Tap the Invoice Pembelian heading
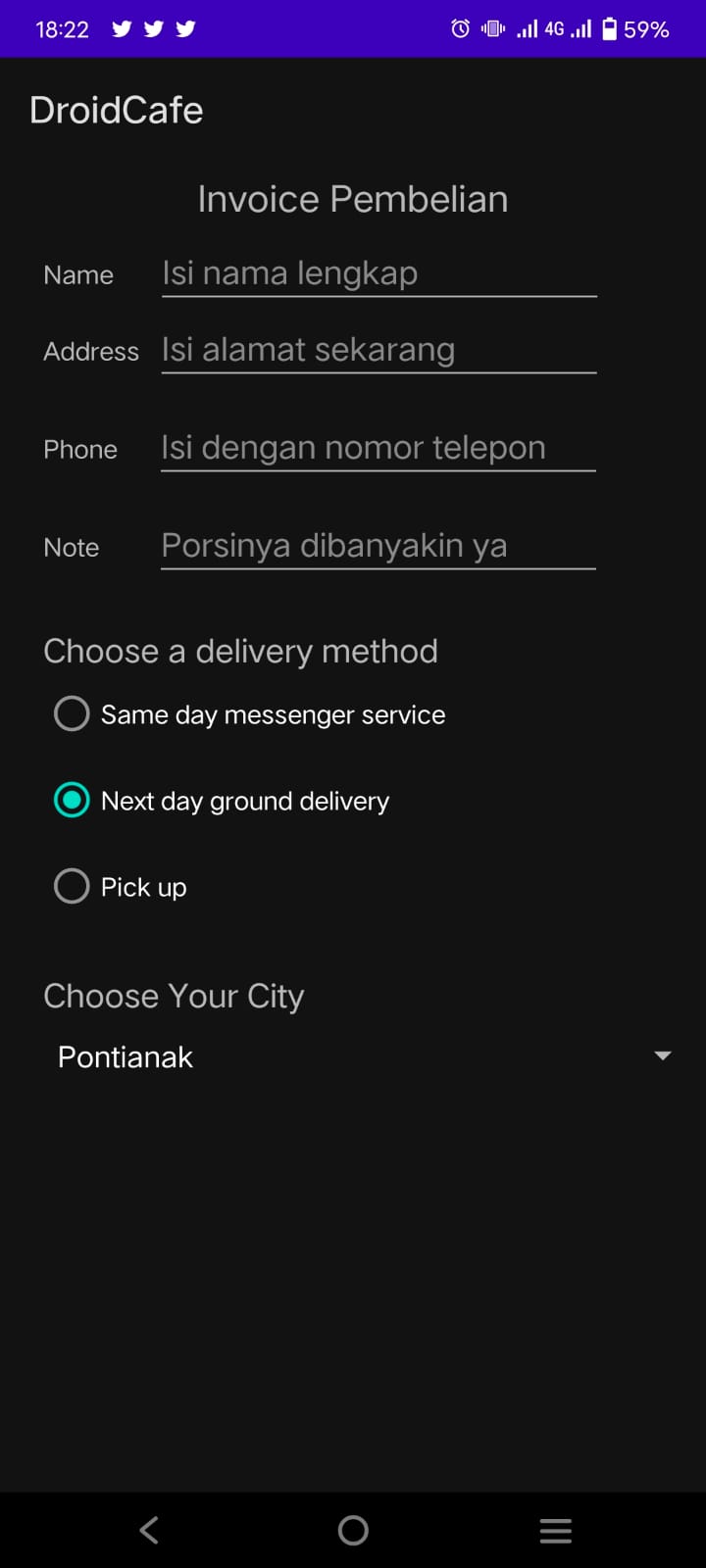This screenshot has width=706, height=1568. 353,198
